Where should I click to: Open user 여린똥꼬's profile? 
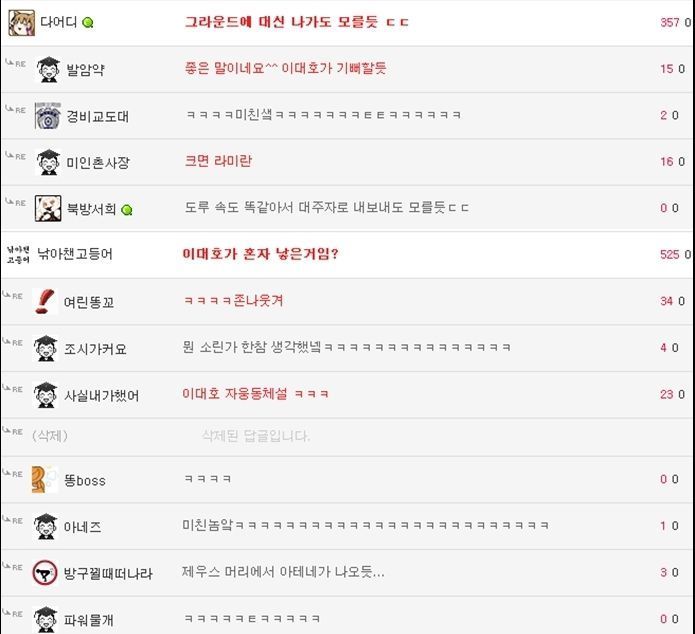tap(90, 301)
